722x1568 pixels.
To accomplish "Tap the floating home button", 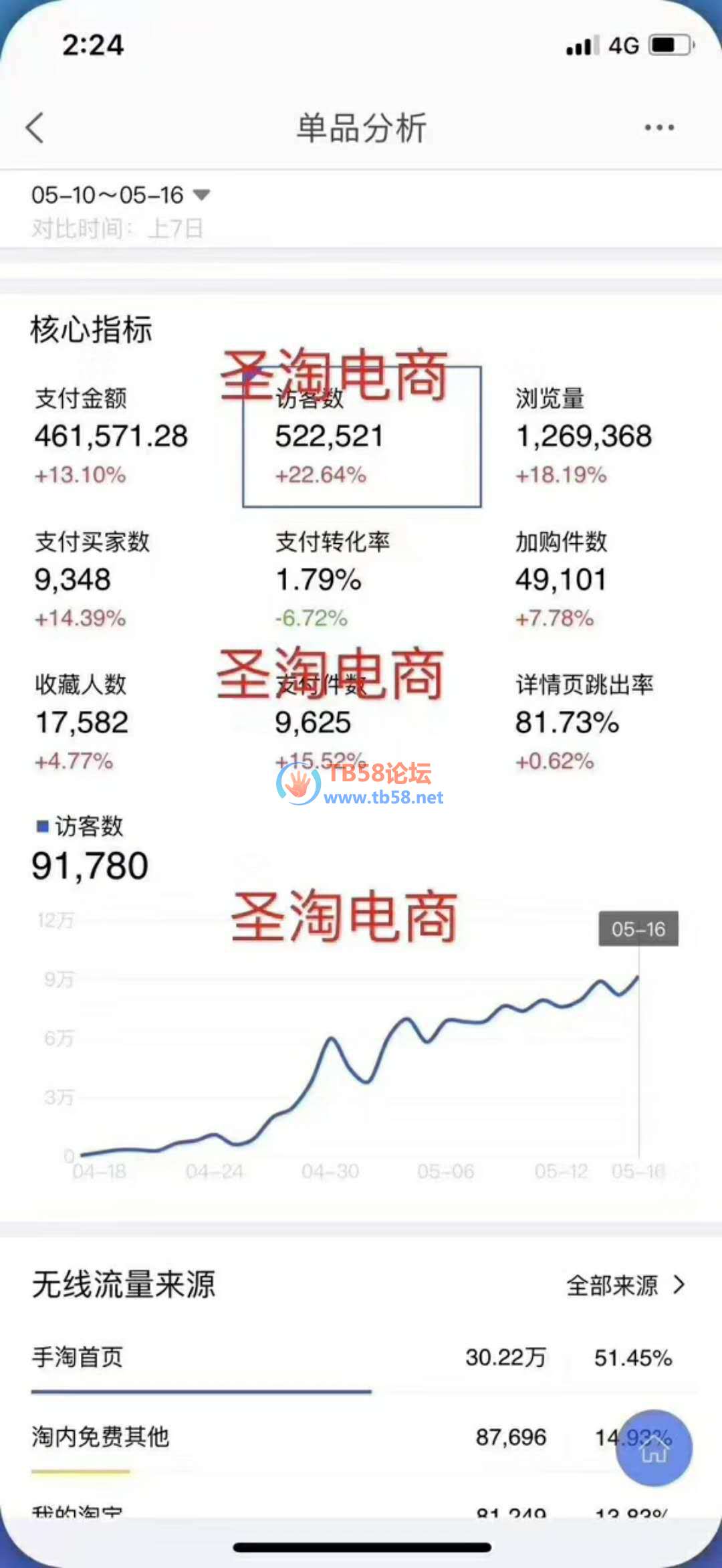I will (654, 1448).
